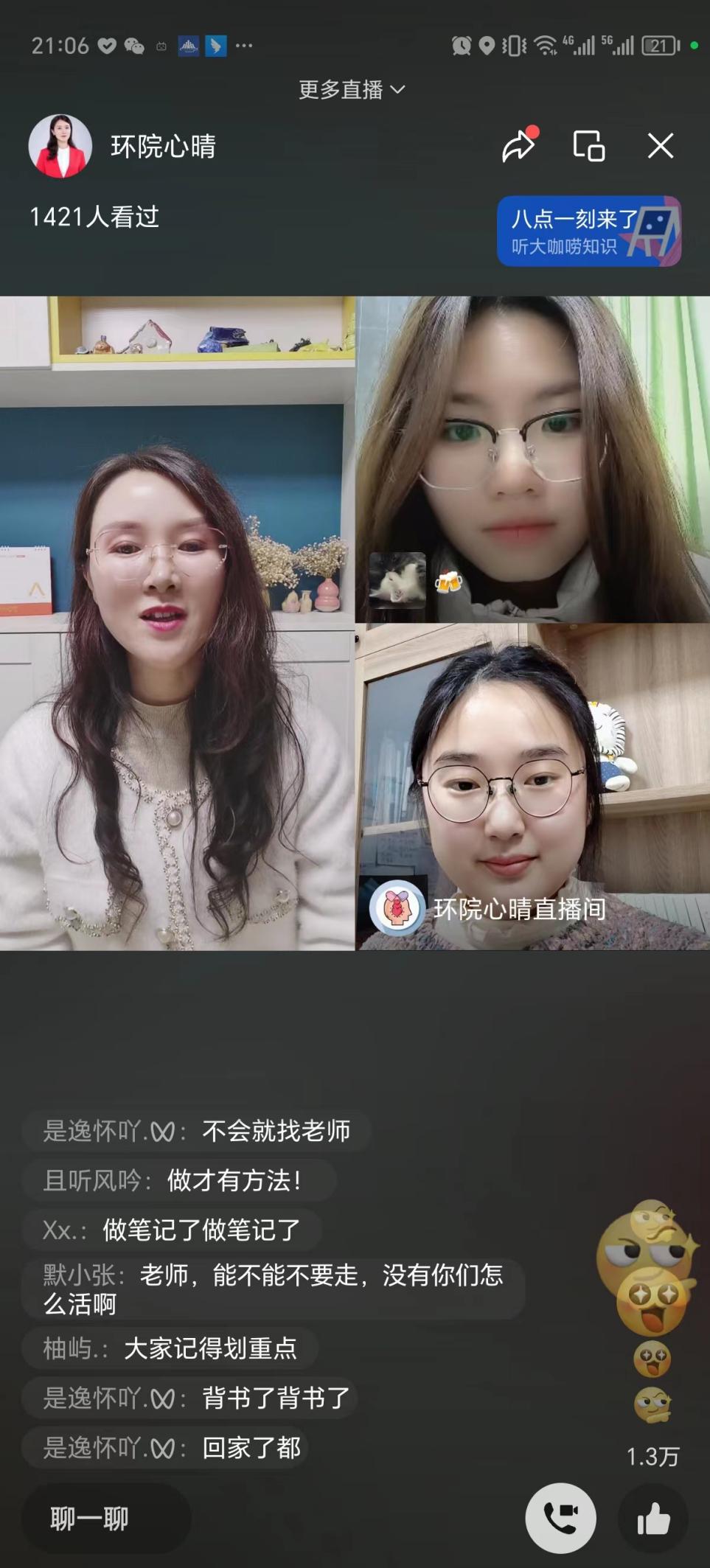
Task: Share this live stream
Action: pyautogui.click(x=519, y=144)
